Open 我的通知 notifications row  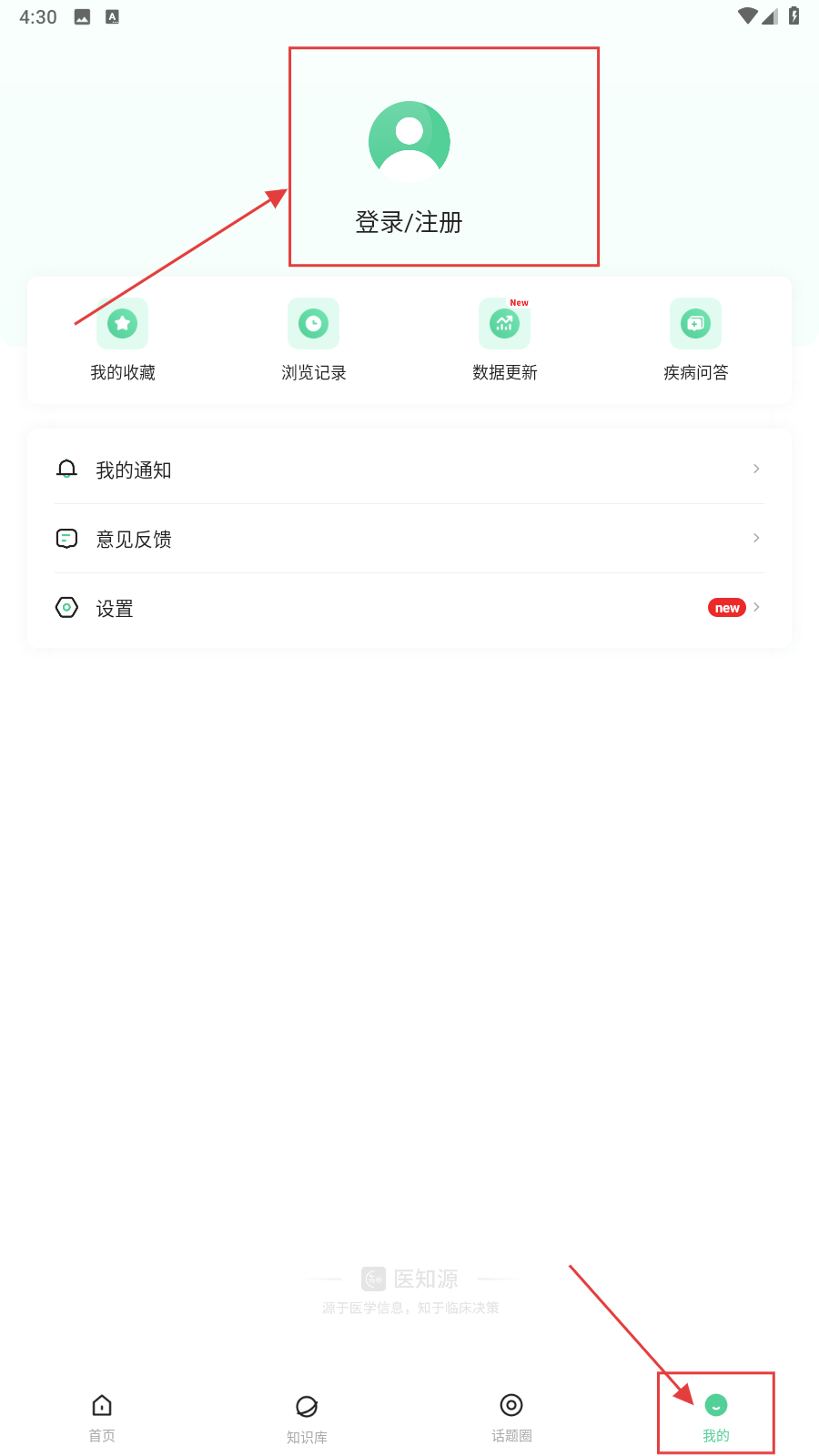pos(409,470)
